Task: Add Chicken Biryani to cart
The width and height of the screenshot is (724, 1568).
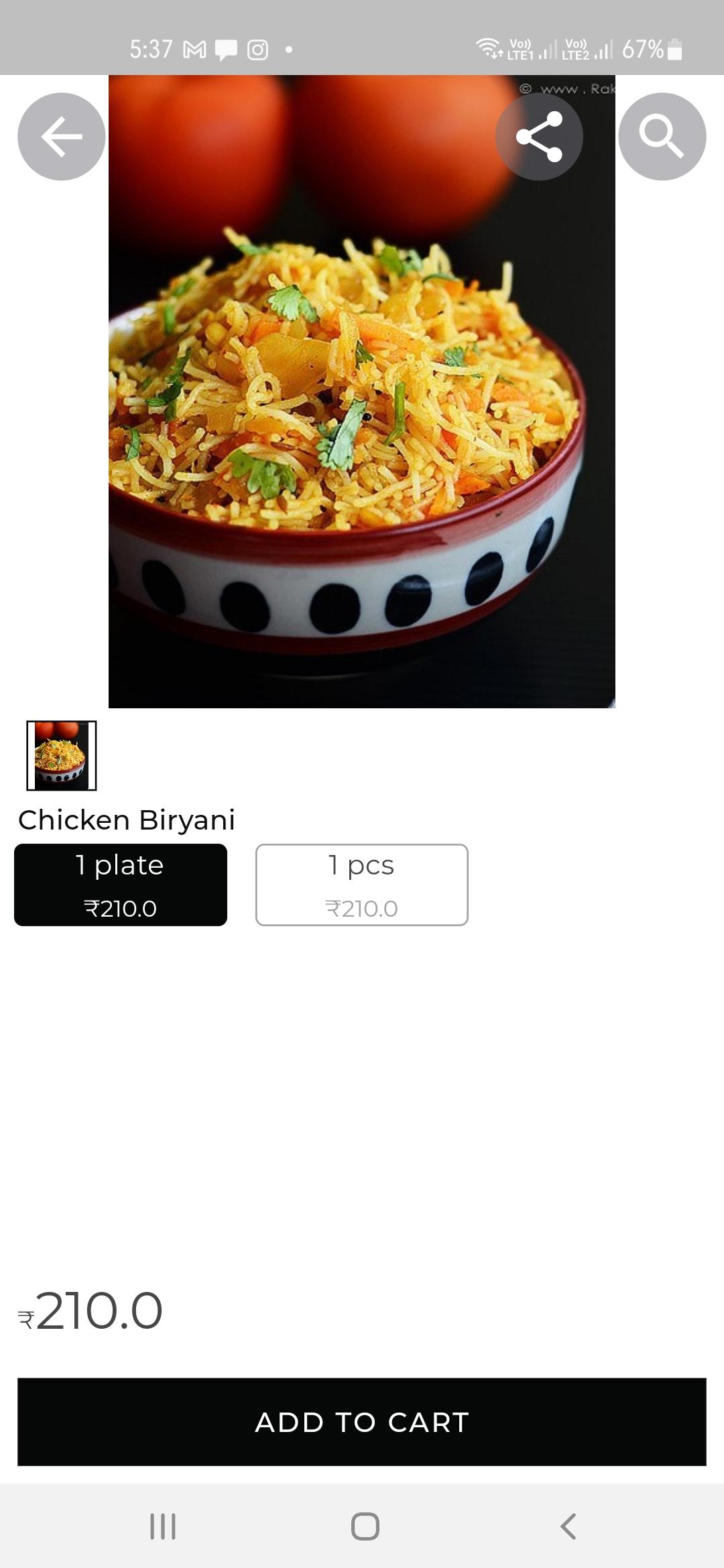Action: 362,1421
